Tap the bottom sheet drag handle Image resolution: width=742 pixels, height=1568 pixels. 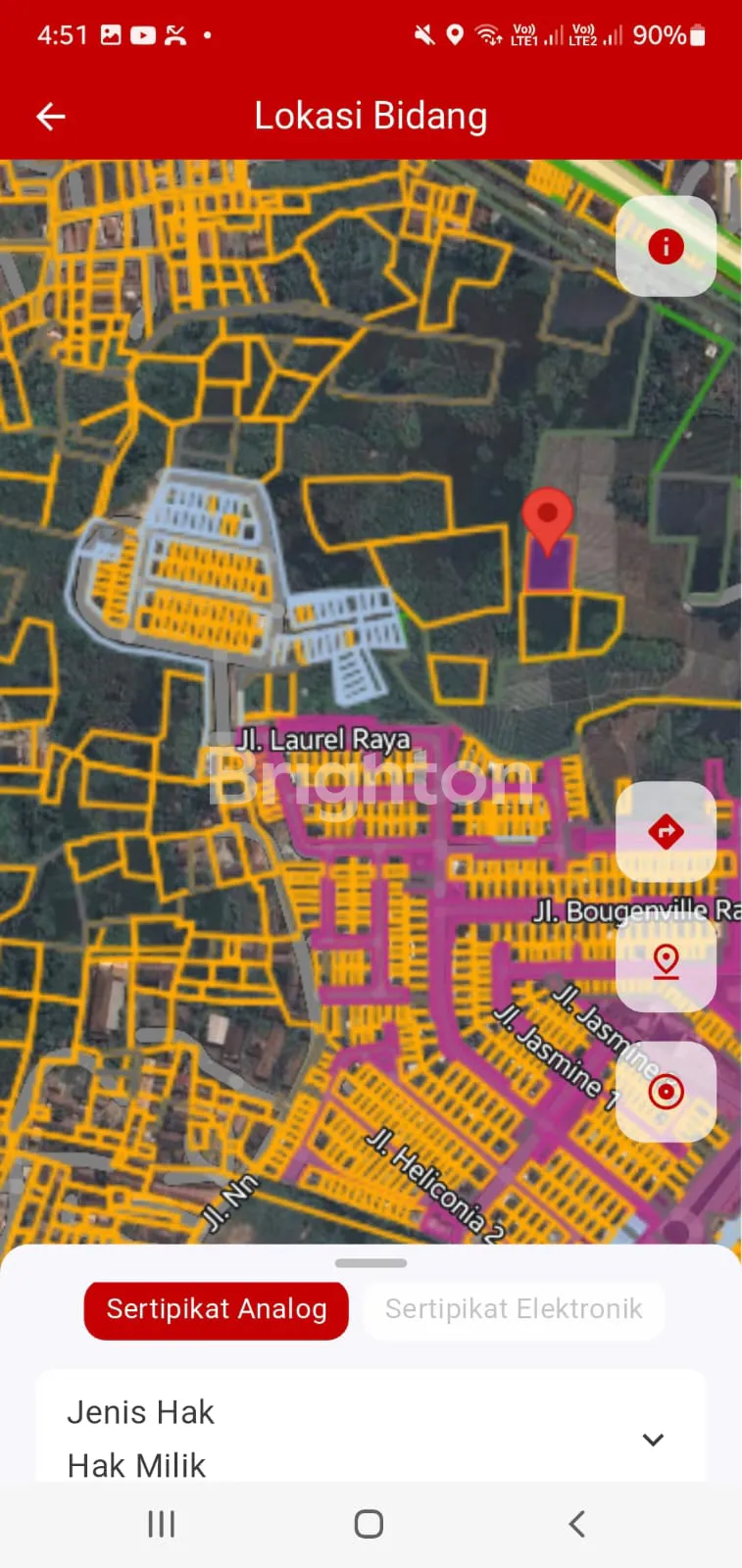pyautogui.click(x=371, y=1263)
